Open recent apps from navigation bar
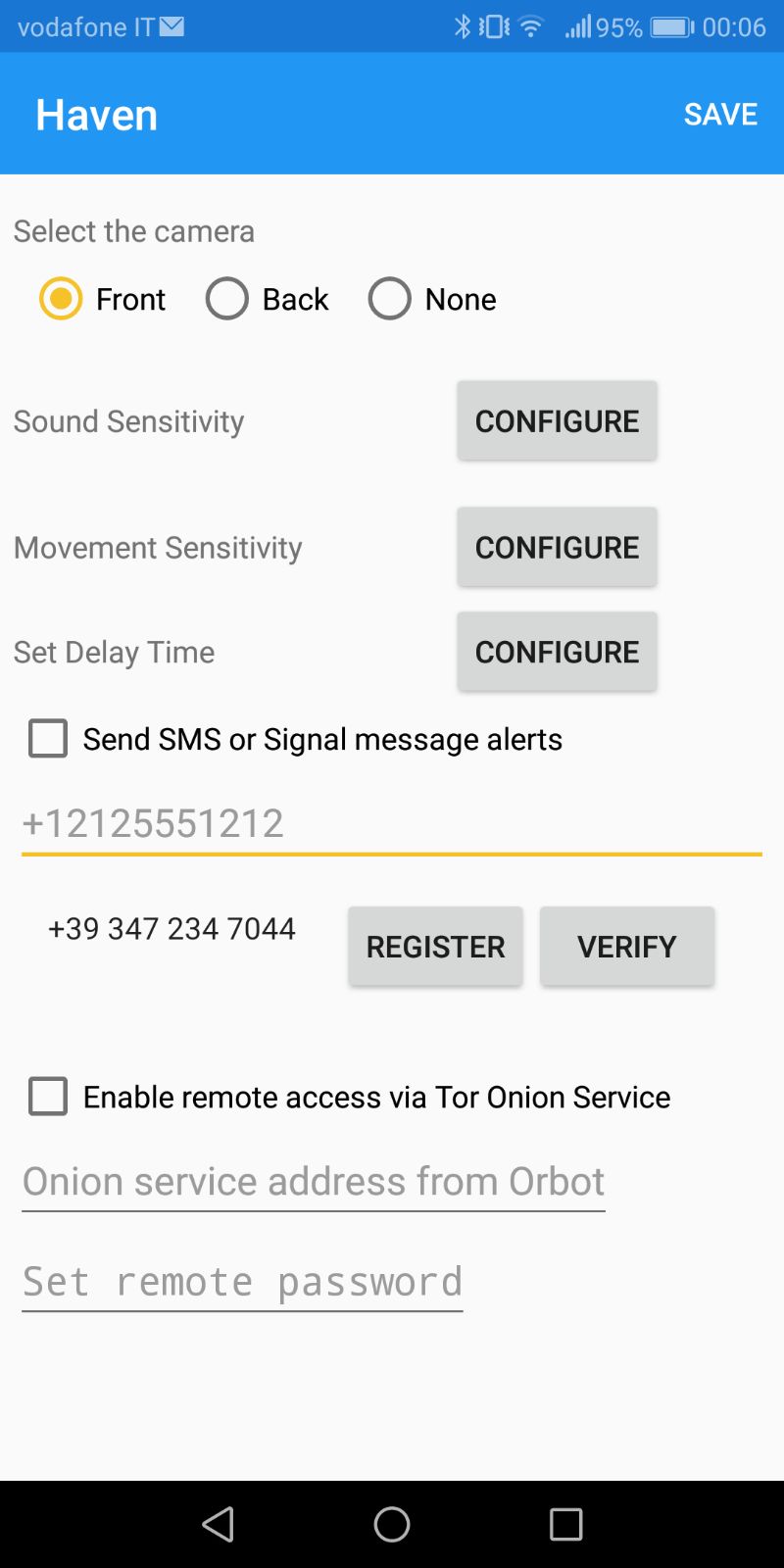The width and height of the screenshot is (784, 1568). (565, 1524)
